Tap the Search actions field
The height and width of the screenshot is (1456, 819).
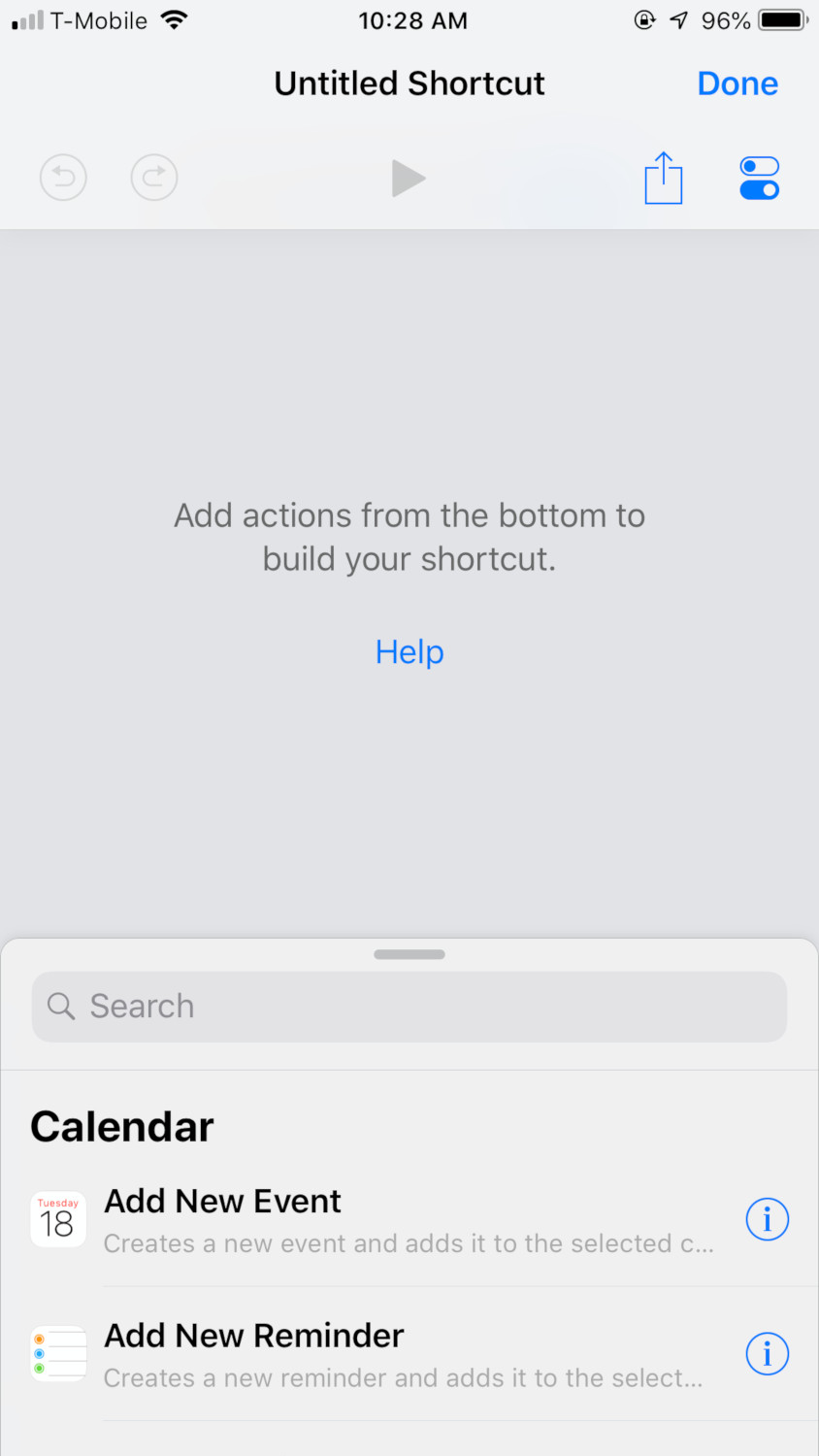tap(409, 1007)
